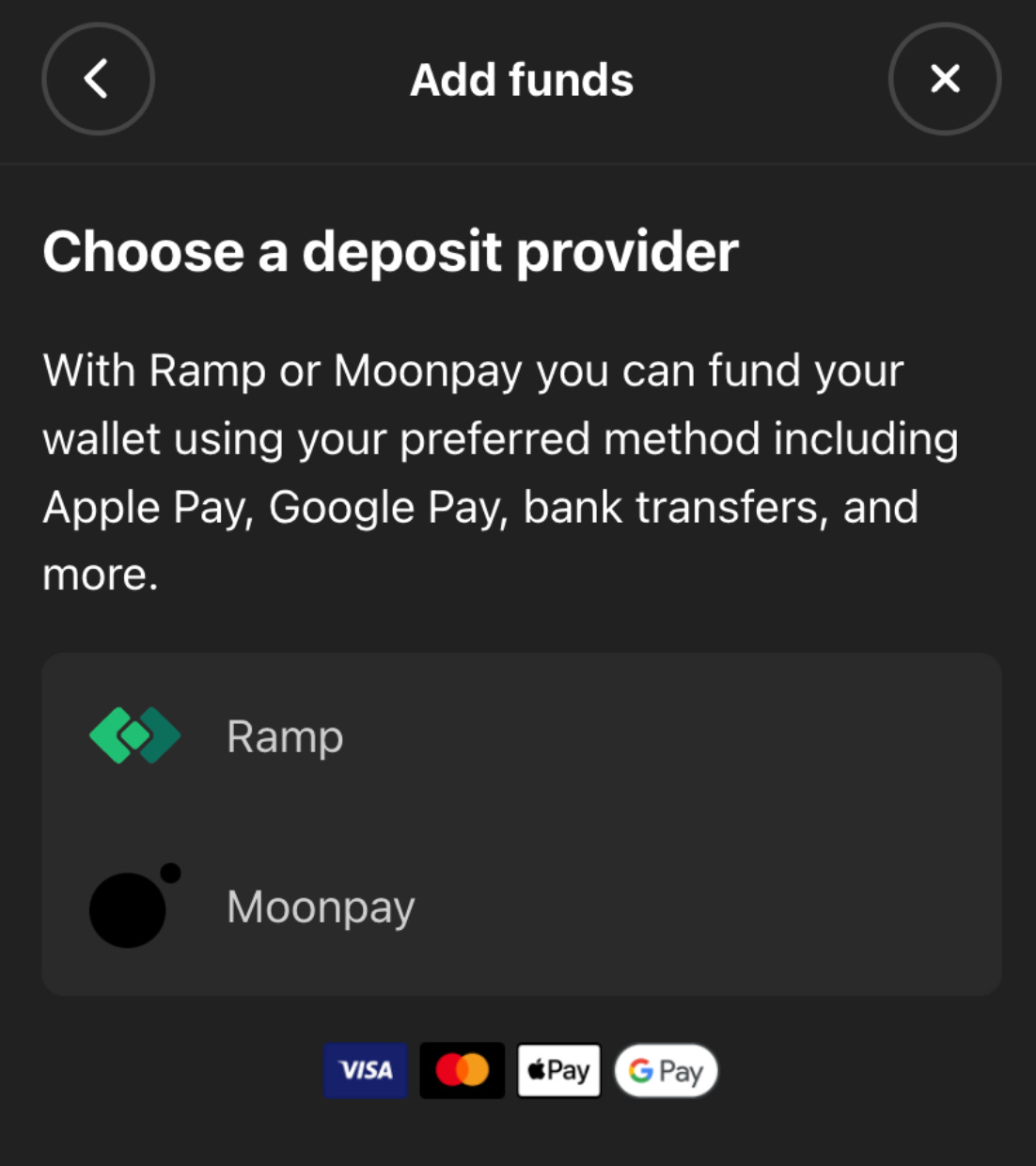Dismiss the Add funds dialog
Image resolution: width=1036 pixels, height=1166 pixels.
click(x=944, y=79)
